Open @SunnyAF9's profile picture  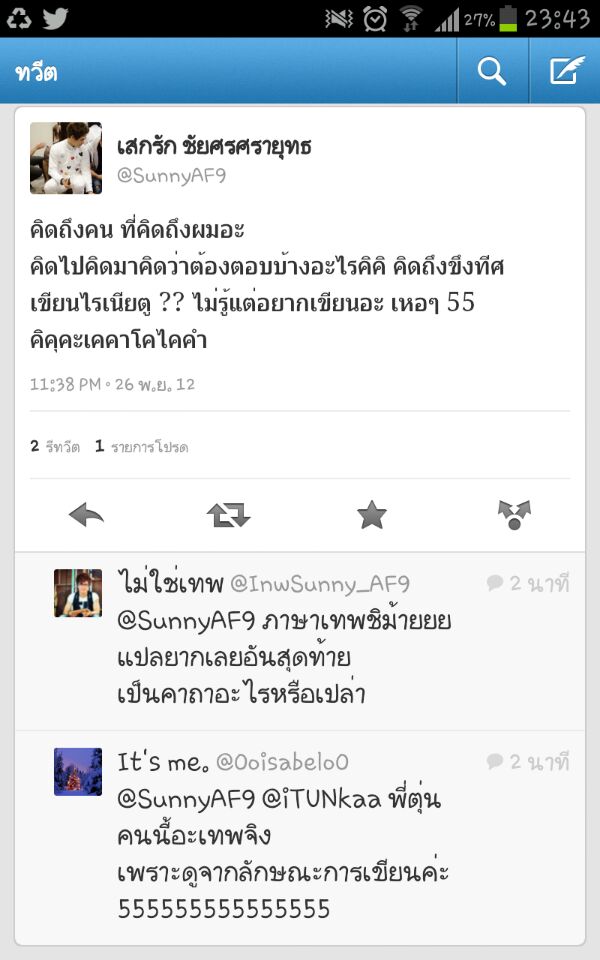coord(66,158)
